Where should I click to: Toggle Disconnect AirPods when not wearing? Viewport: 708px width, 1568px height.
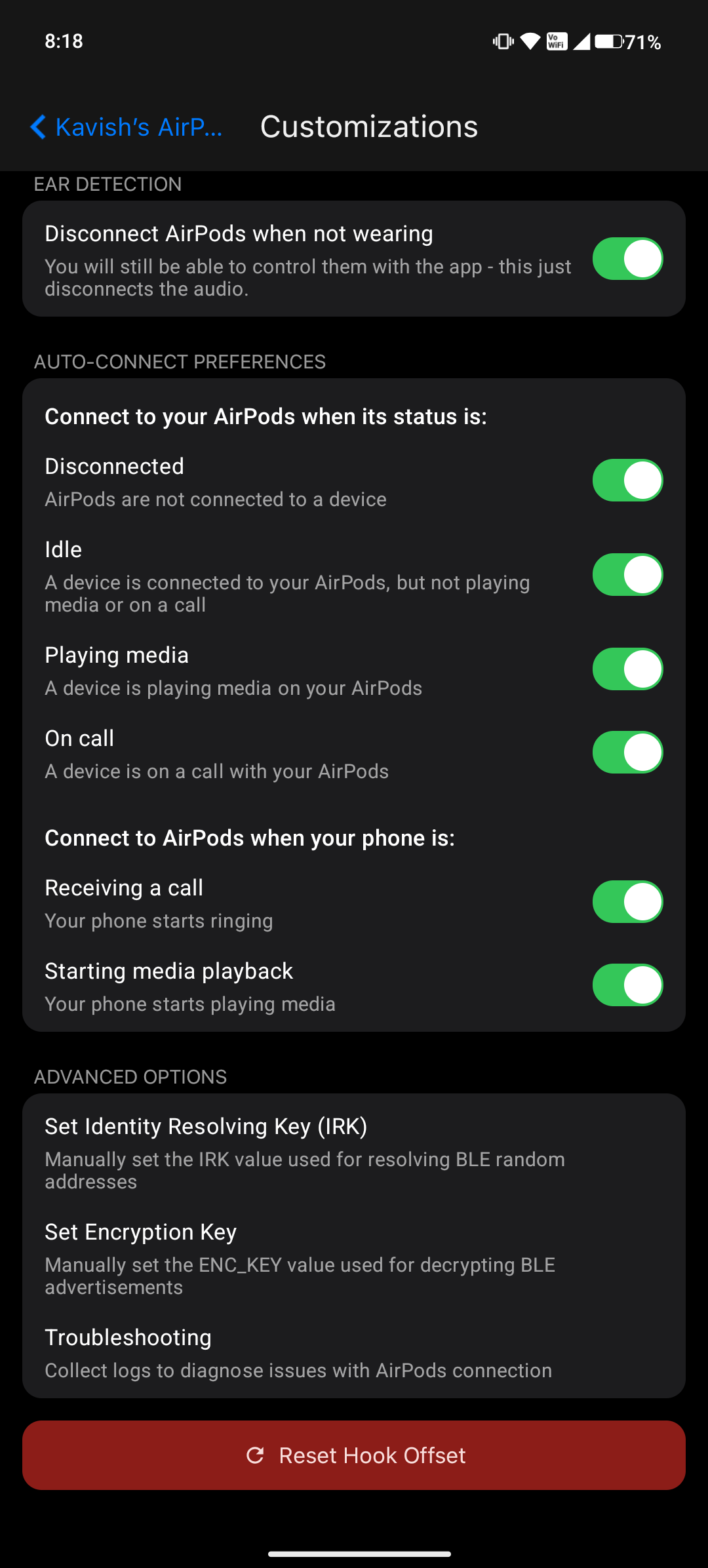tap(627, 259)
